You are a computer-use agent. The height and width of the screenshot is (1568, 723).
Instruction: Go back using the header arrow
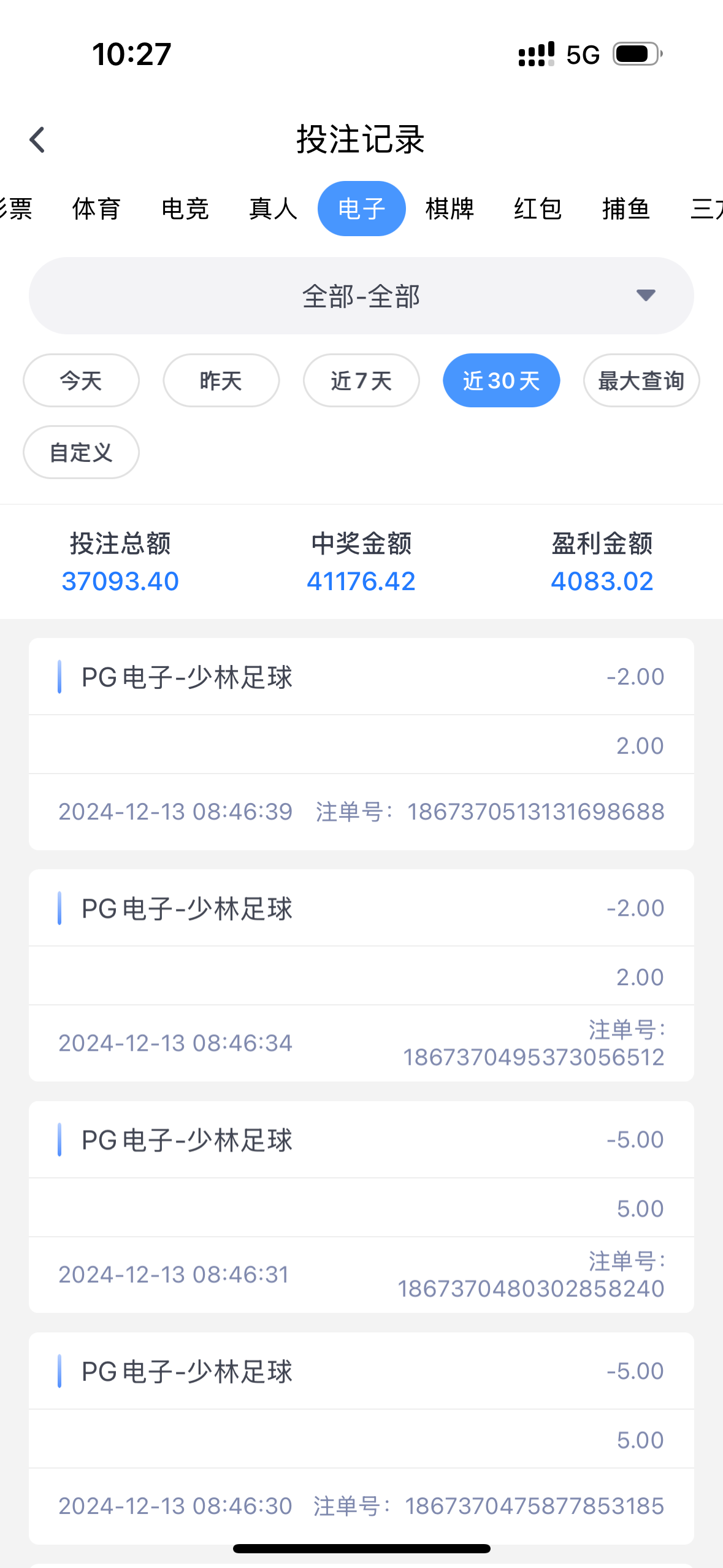tap(37, 140)
